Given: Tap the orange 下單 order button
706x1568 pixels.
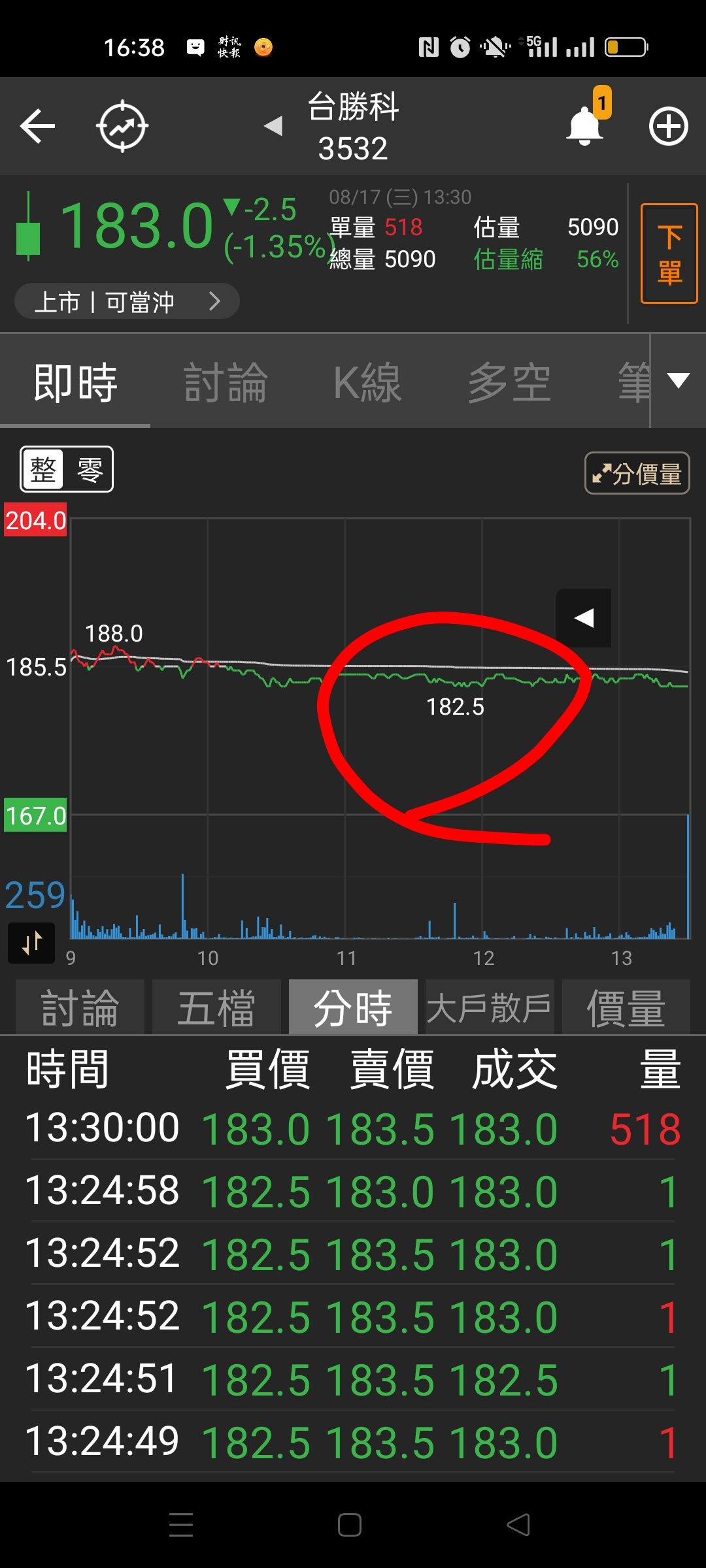Looking at the screenshot, I should tap(669, 253).
